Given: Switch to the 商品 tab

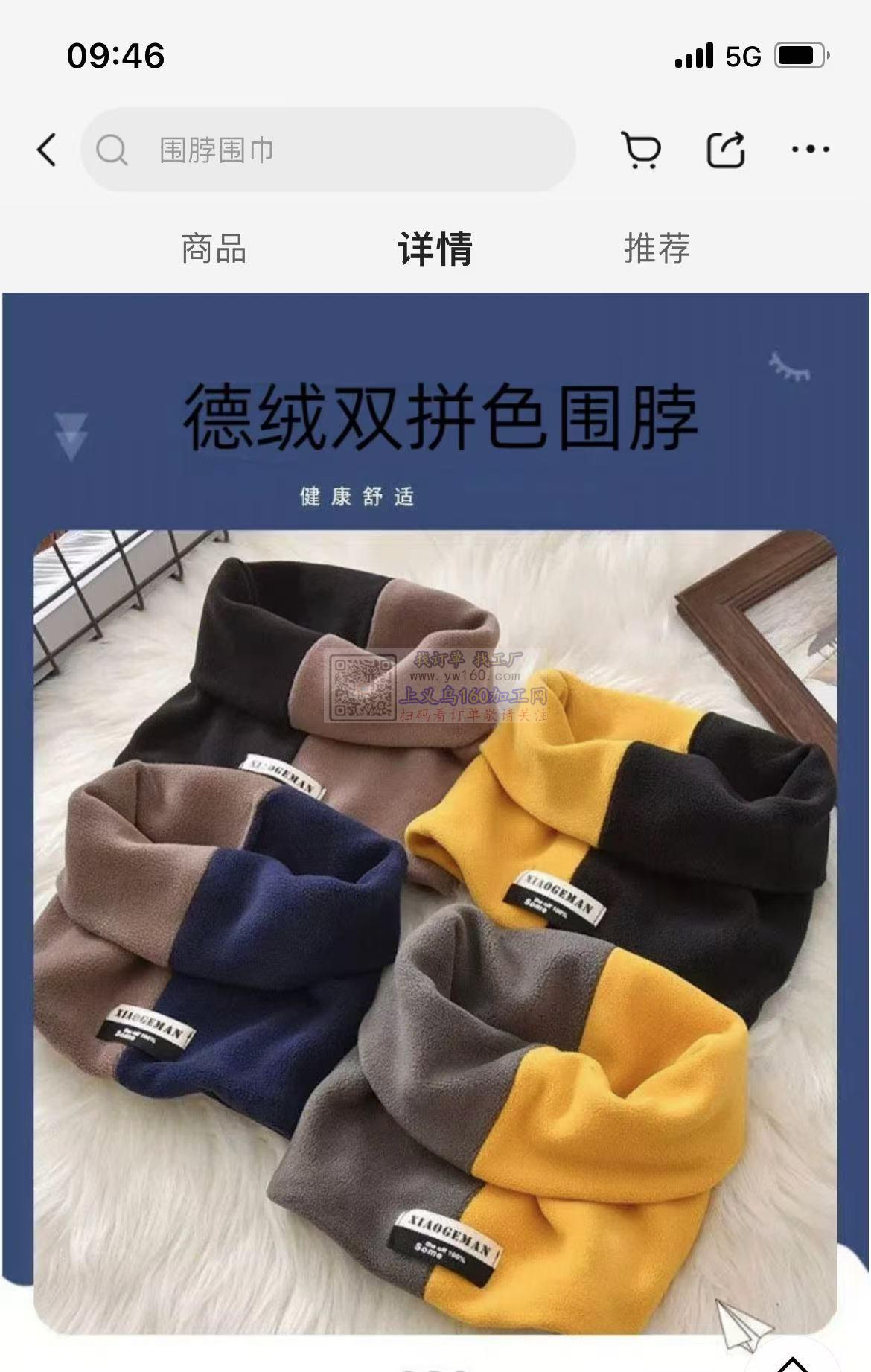Looking at the screenshot, I should coord(214,249).
